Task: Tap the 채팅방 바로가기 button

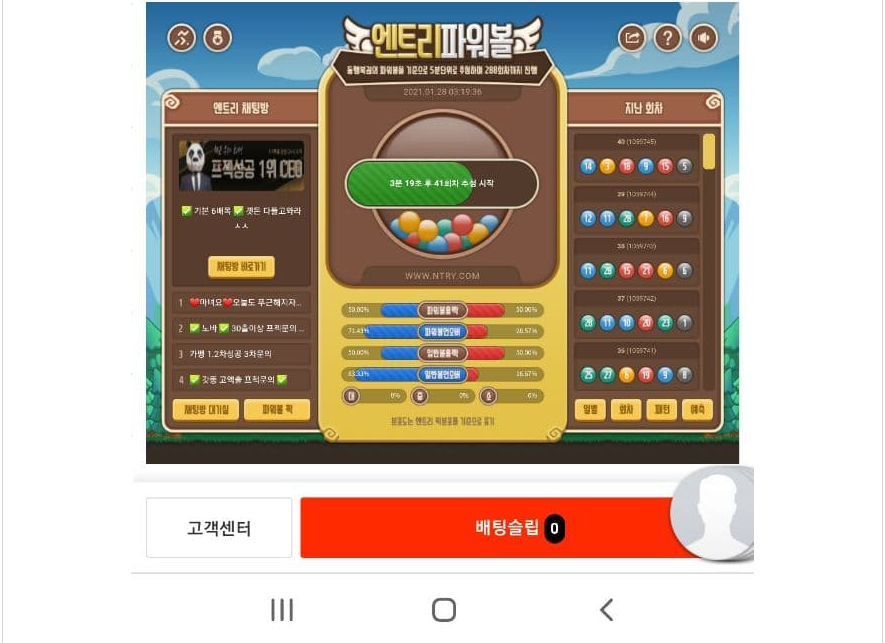Action: tap(241, 267)
